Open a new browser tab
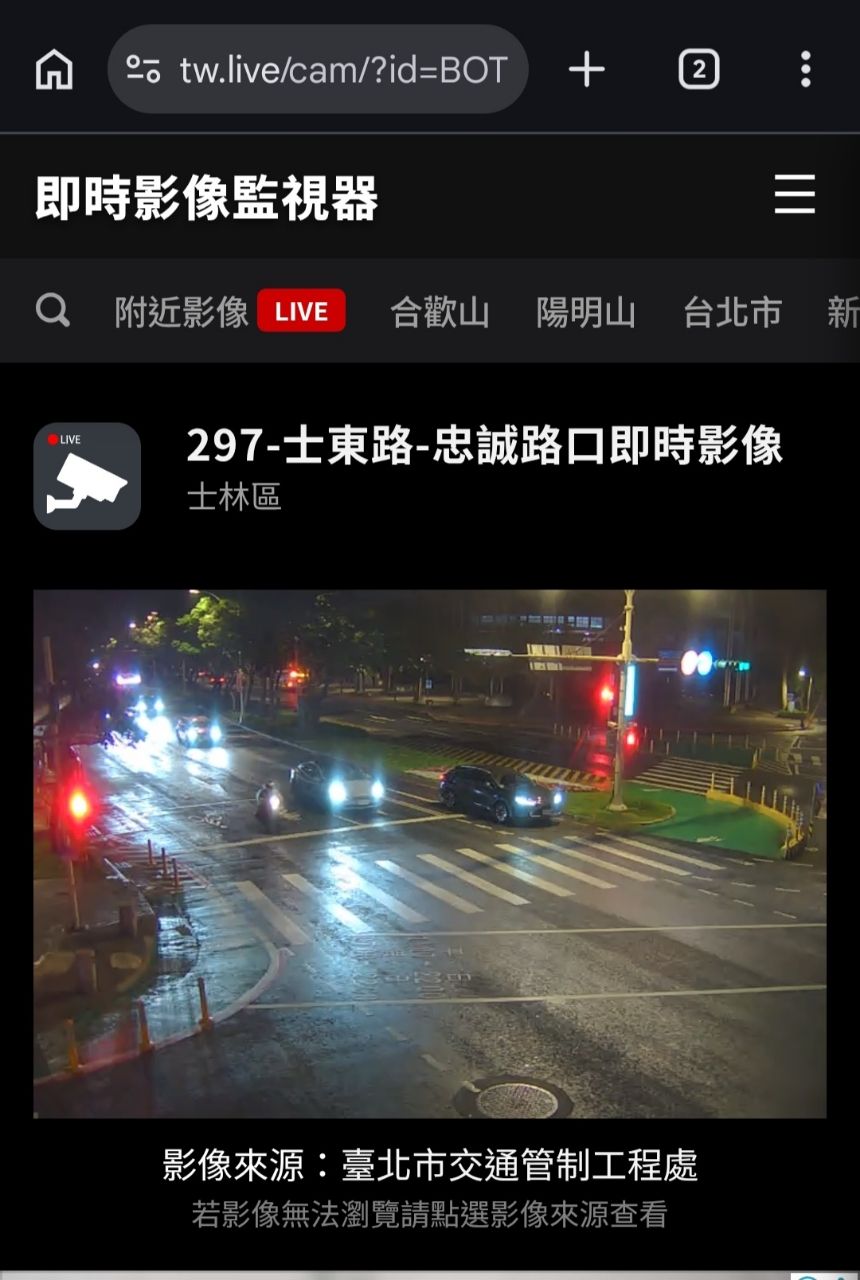This screenshot has width=860, height=1280. click(x=587, y=70)
